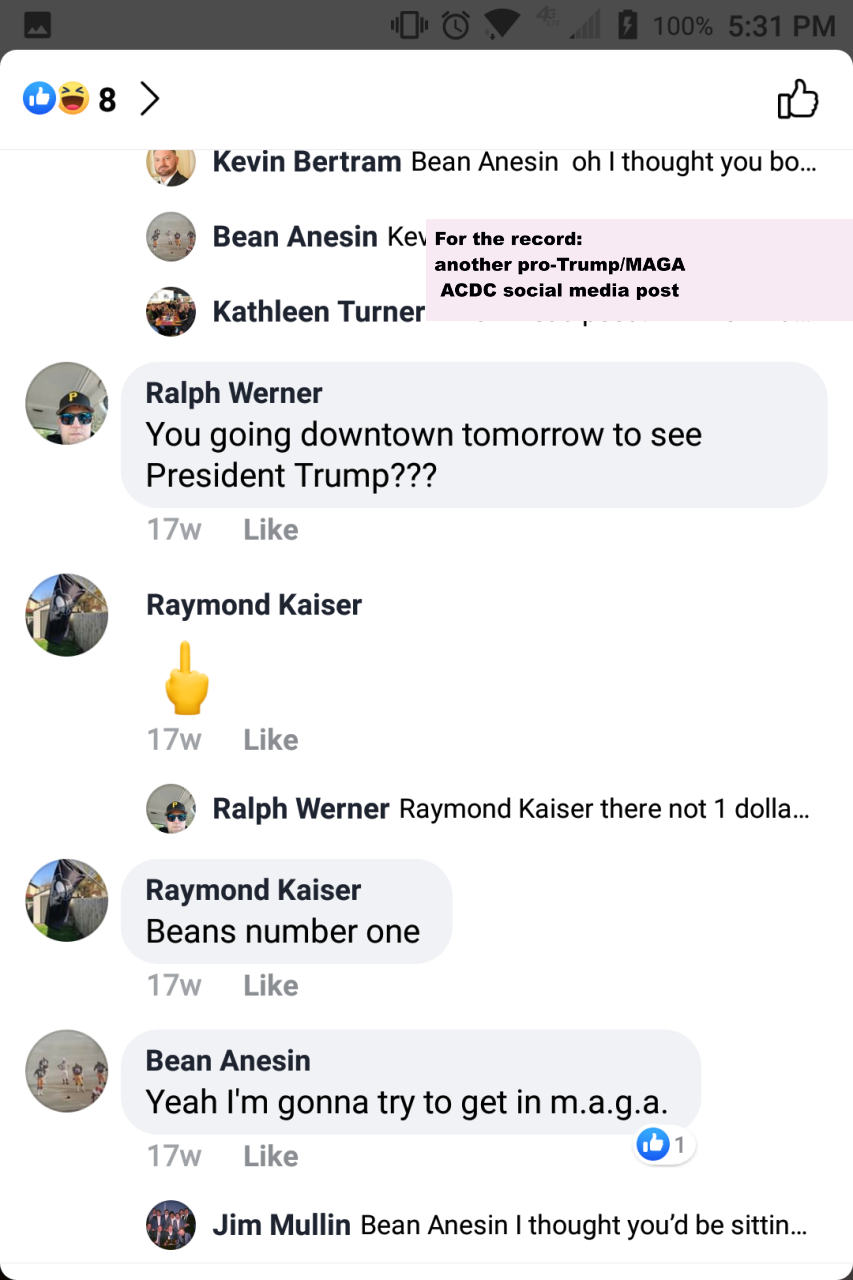
Task: Like the post with the thumbs-up icon
Action: pyautogui.click(x=797, y=100)
